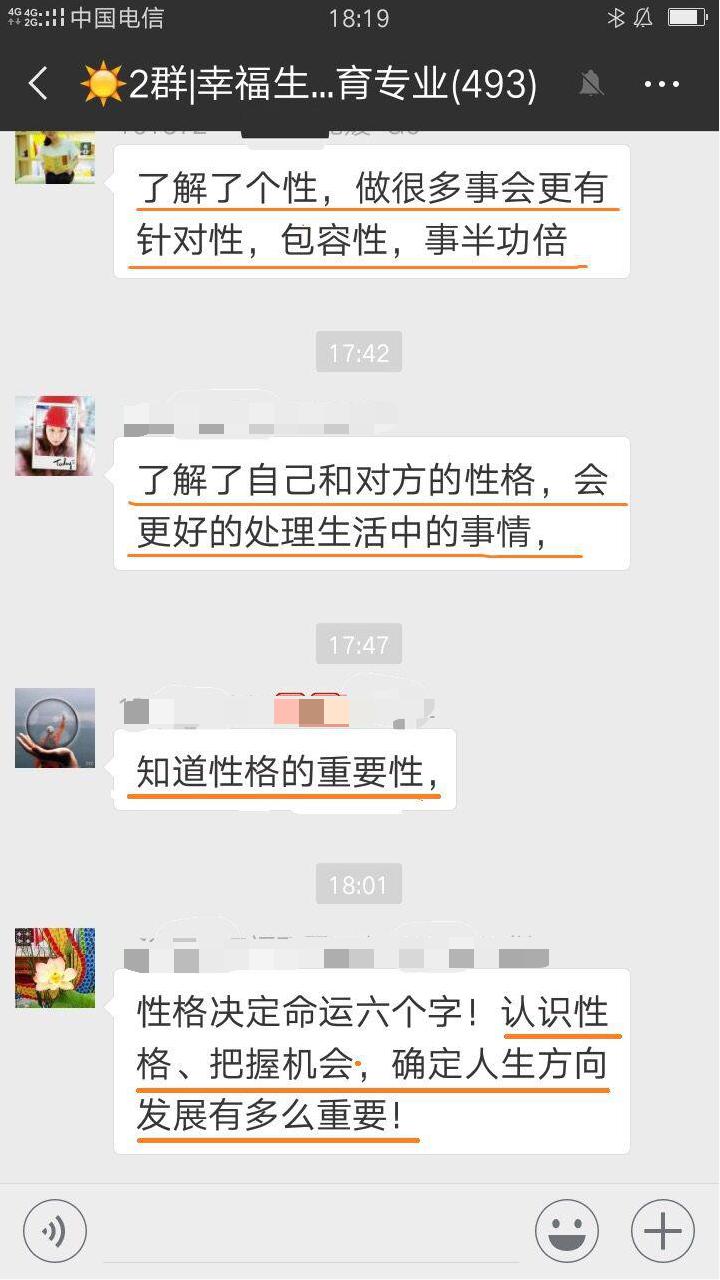The width and height of the screenshot is (720, 1280).
Task: Open the three-dot chat info menu
Action: pyautogui.click(x=662, y=85)
